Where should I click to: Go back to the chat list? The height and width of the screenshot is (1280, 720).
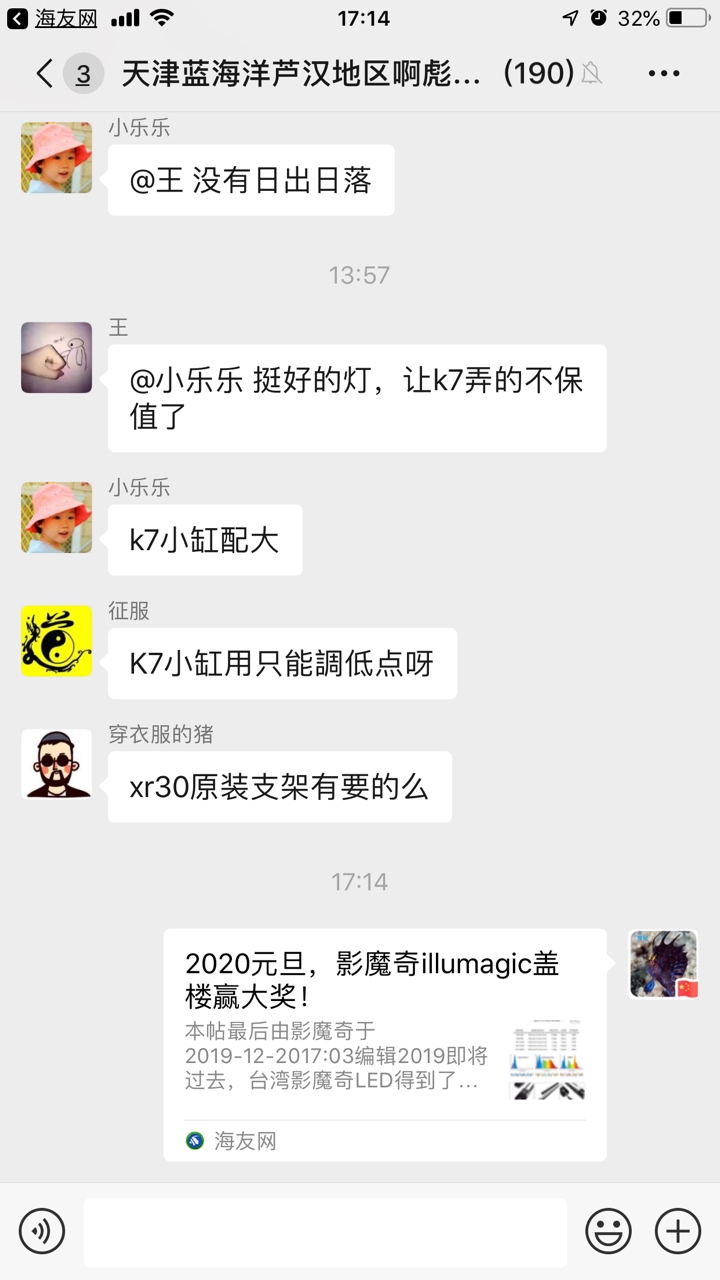coord(45,74)
